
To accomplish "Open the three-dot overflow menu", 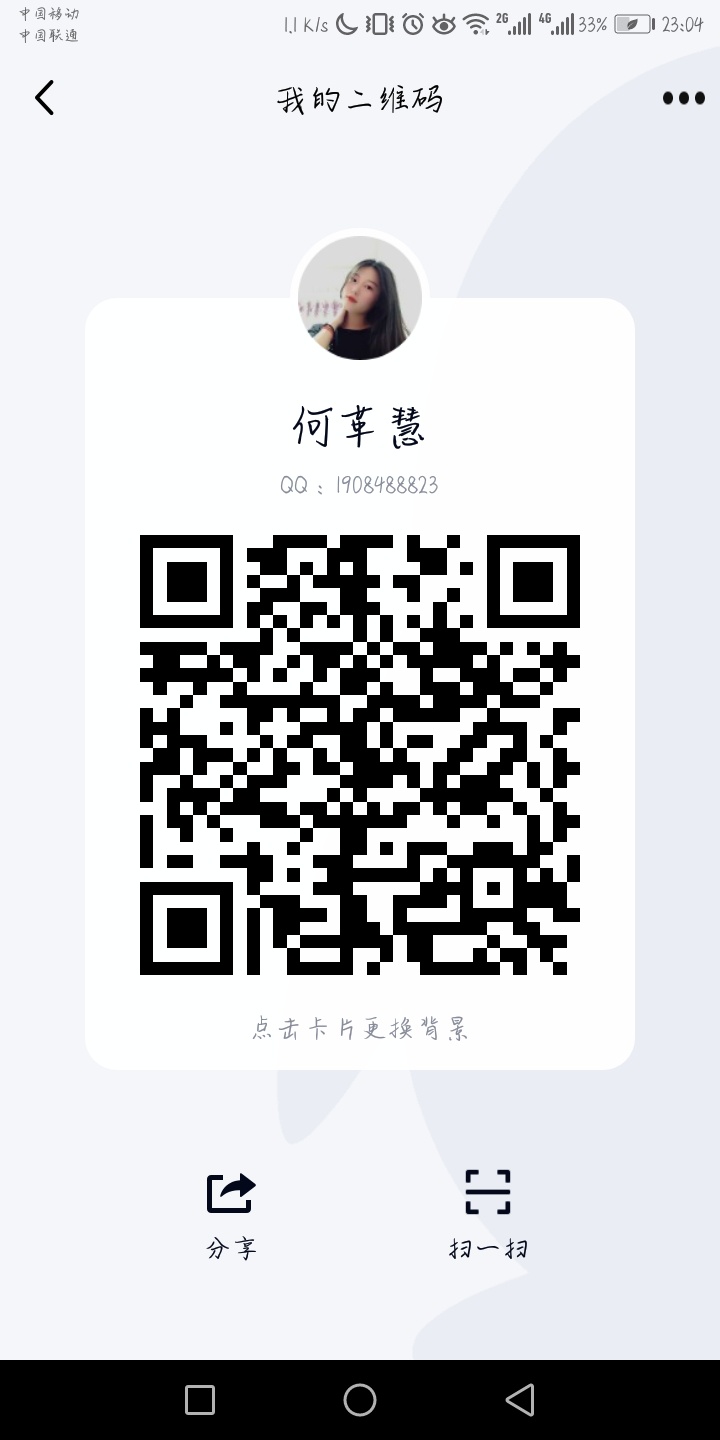I will point(683,98).
